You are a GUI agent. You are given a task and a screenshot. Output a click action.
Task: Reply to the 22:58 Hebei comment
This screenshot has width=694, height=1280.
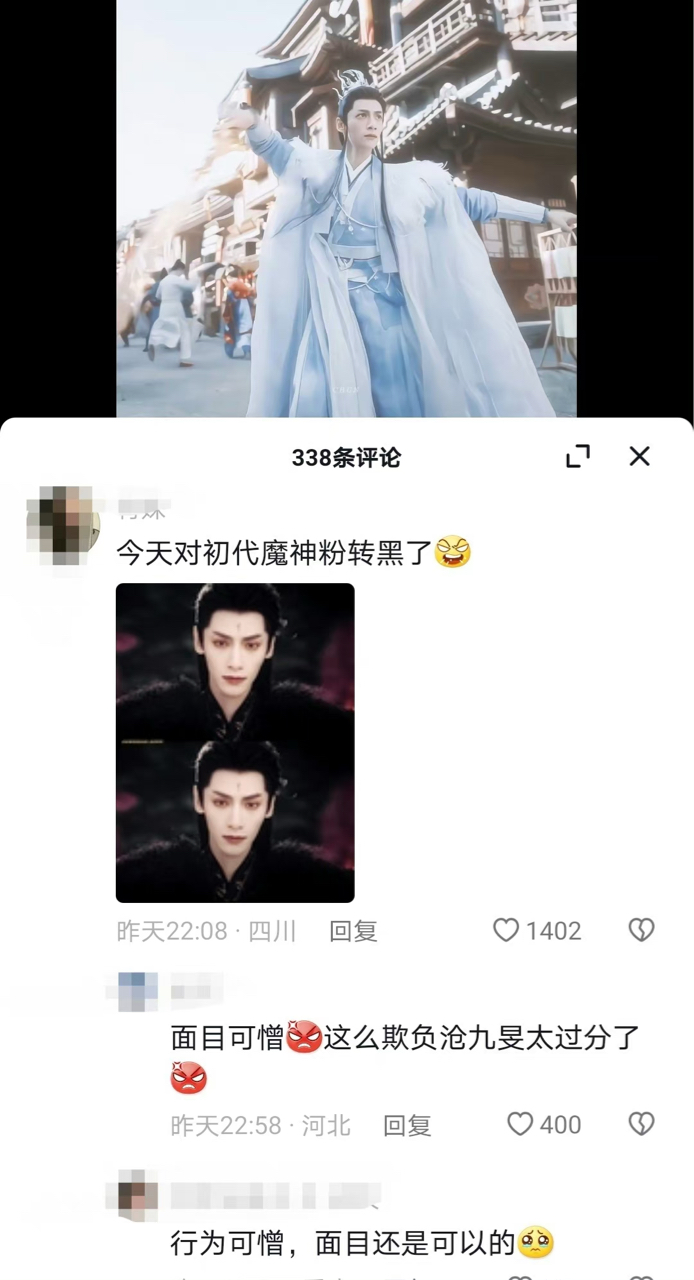407,1125
